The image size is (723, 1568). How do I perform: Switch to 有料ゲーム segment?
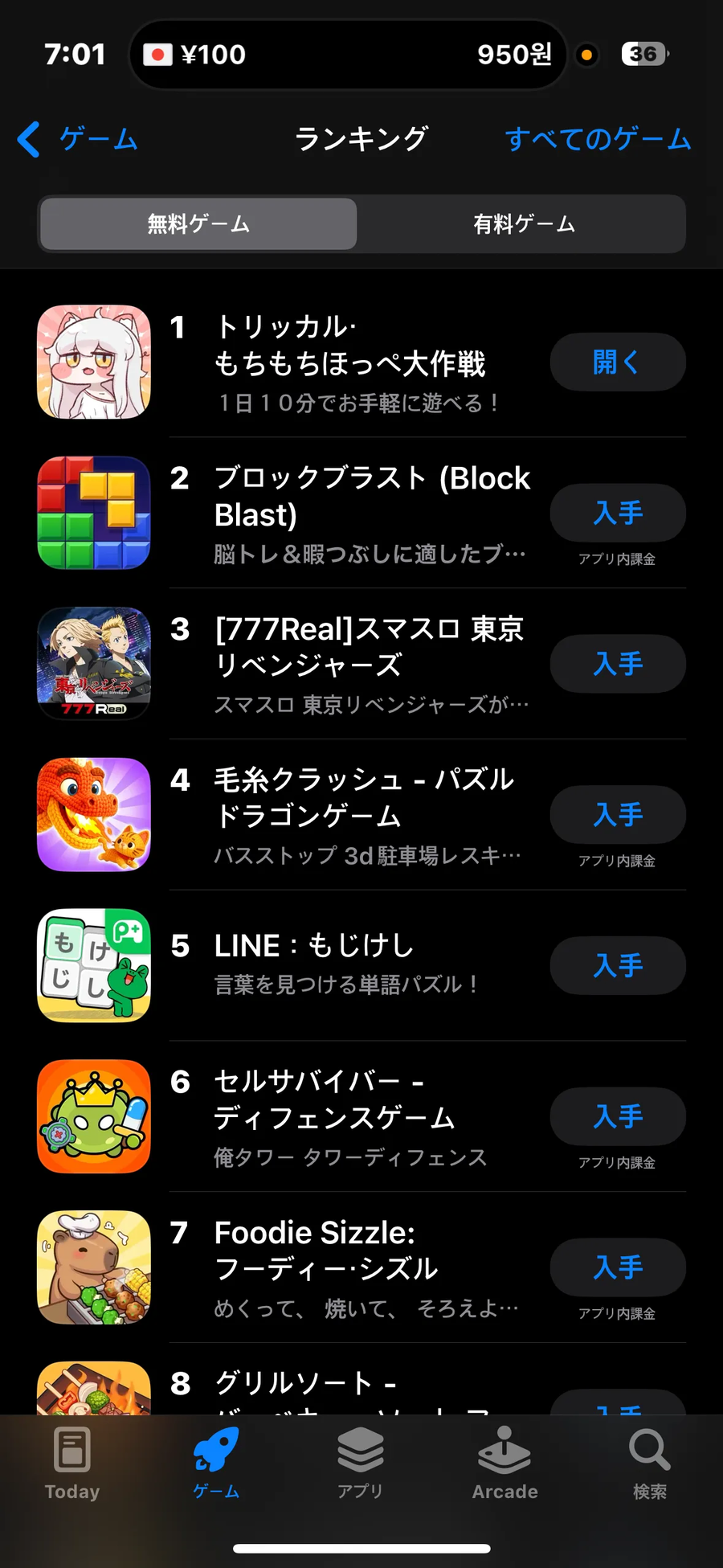click(524, 223)
